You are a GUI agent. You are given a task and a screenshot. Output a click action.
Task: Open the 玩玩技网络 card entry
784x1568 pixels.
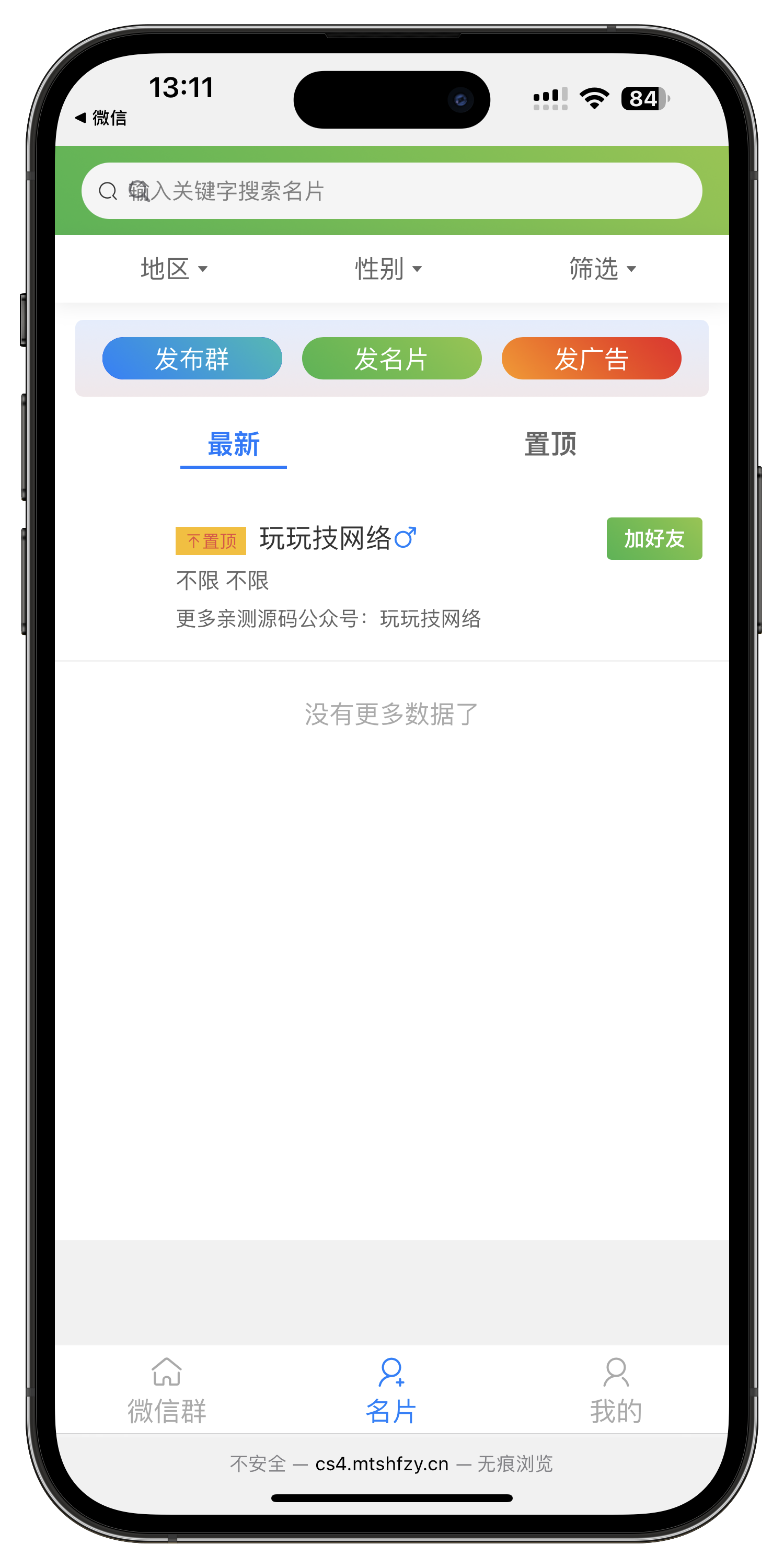326,539
